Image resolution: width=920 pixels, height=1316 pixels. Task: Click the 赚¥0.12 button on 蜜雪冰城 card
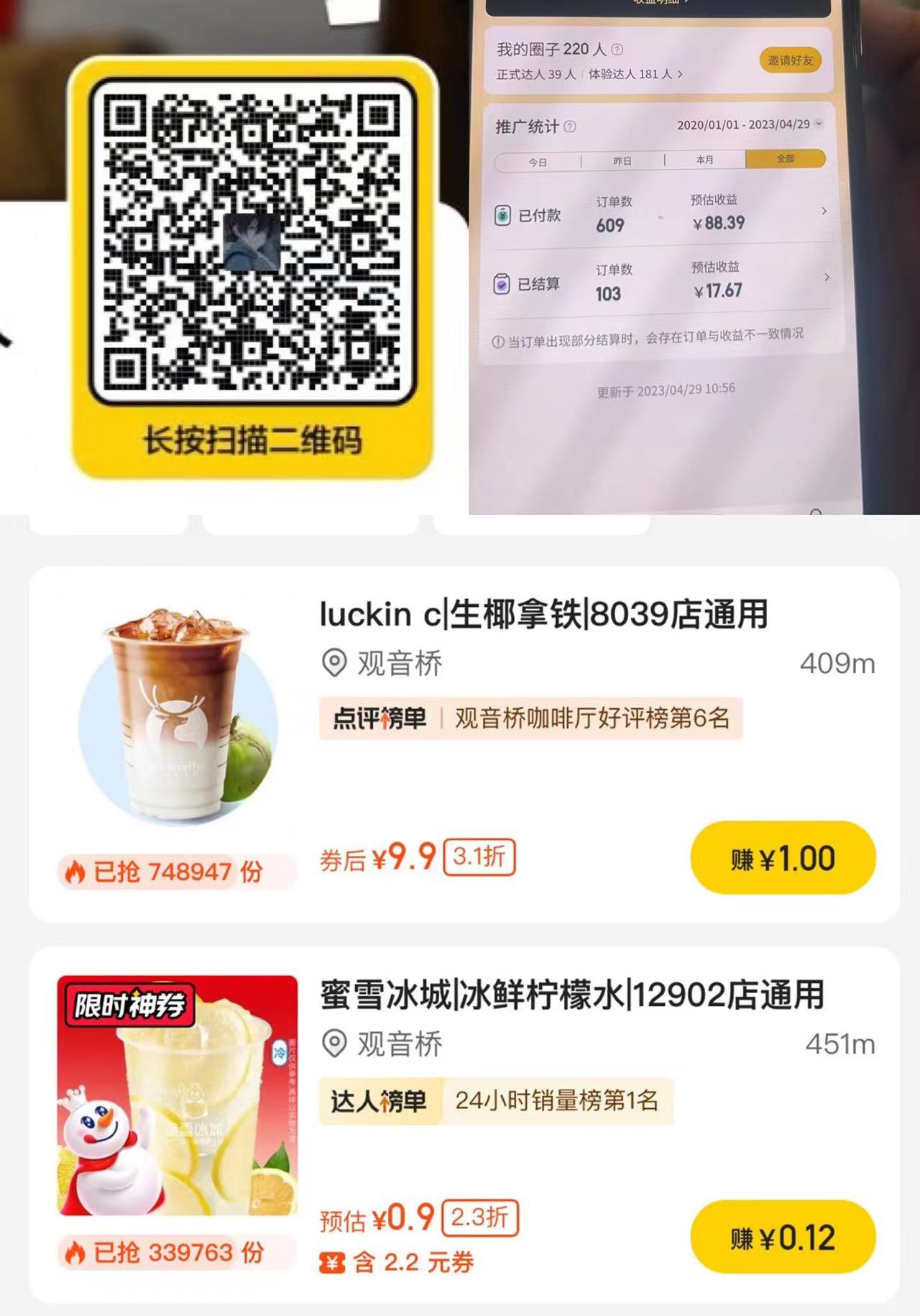(x=783, y=1235)
